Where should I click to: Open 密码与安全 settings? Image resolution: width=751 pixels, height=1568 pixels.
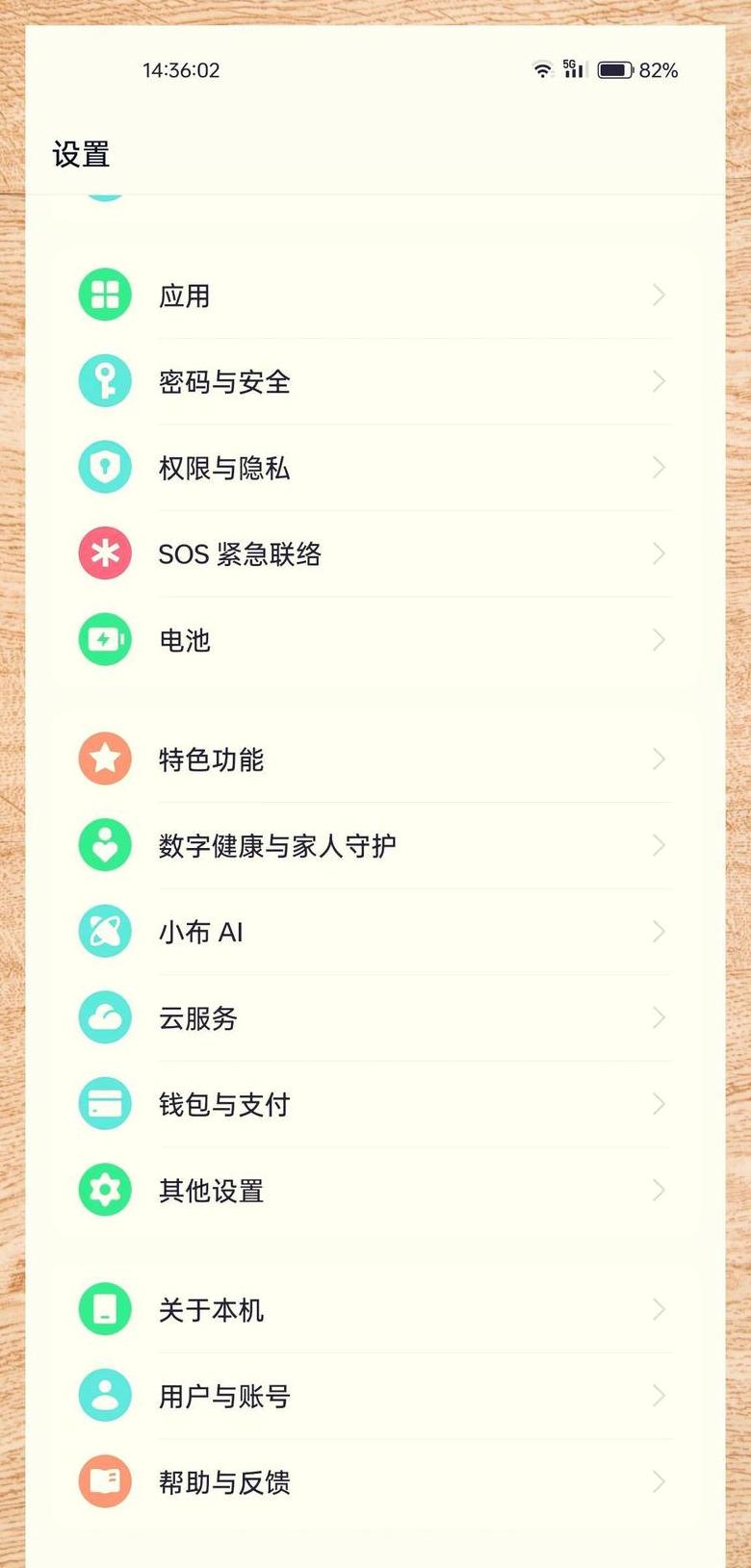[375, 382]
